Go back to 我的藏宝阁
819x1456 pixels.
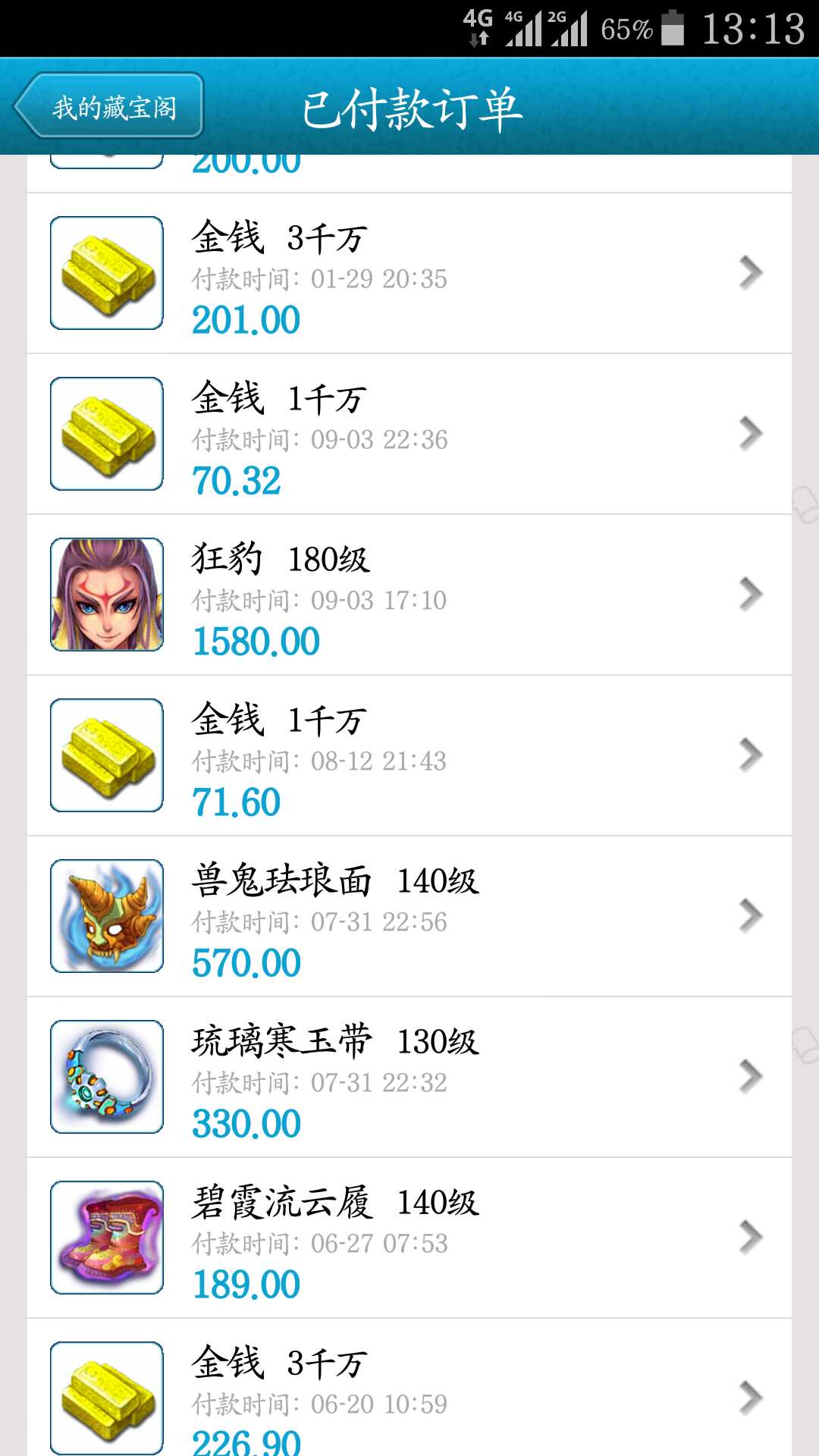click(x=109, y=106)
